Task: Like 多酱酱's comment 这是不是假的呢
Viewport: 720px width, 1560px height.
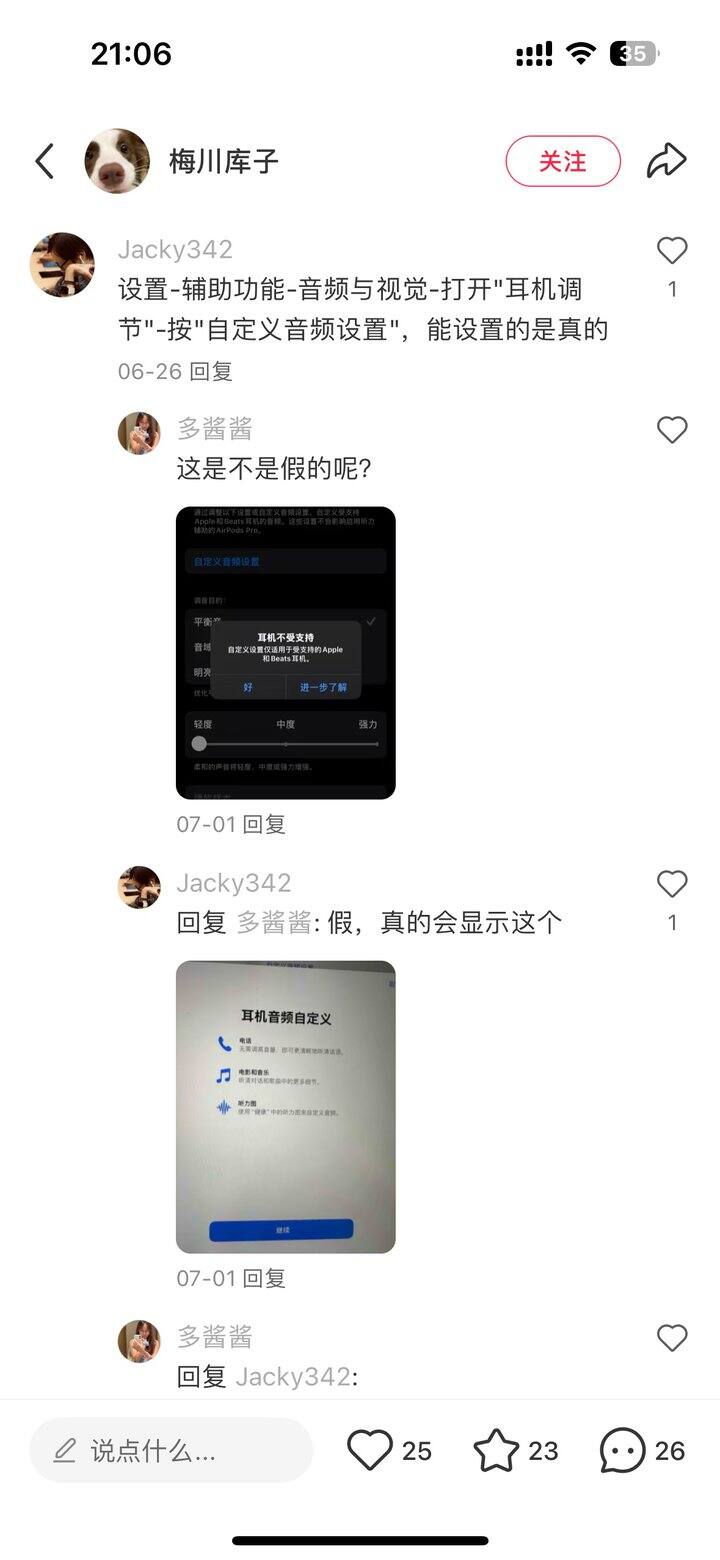Action: click(x=672, y=430)
